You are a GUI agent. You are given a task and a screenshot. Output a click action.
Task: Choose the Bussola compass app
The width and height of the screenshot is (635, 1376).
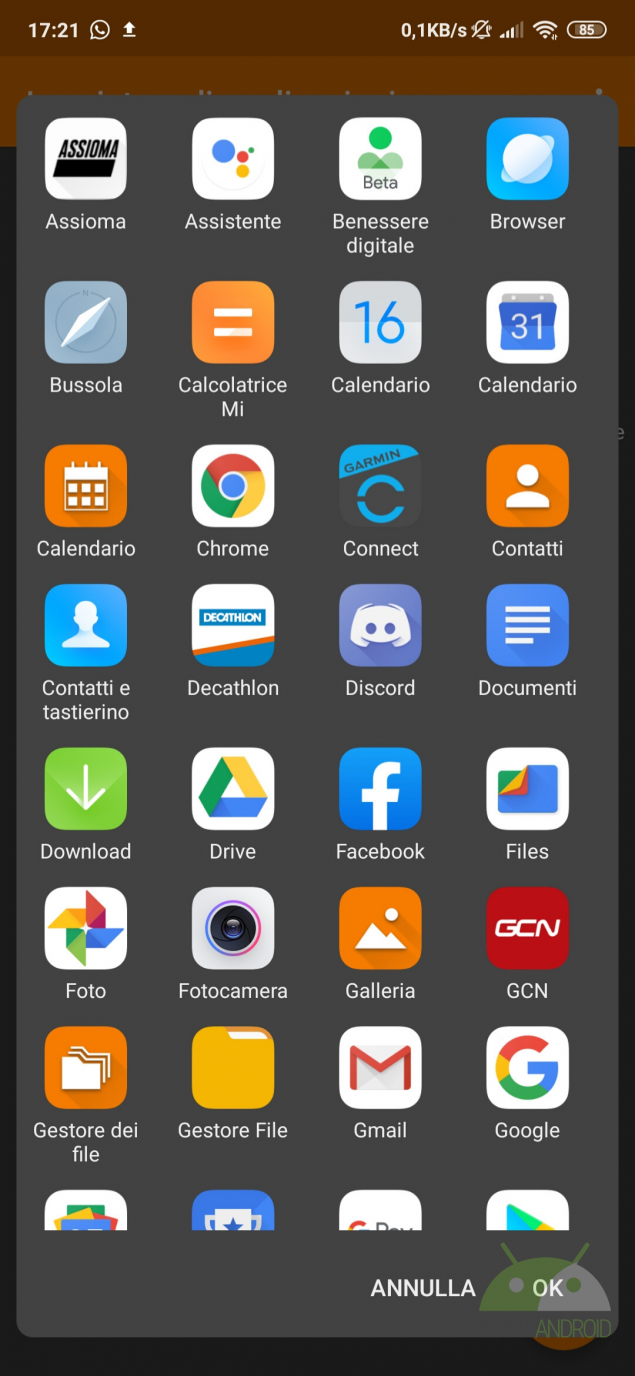pyautogui.click(x=86, y=323)
